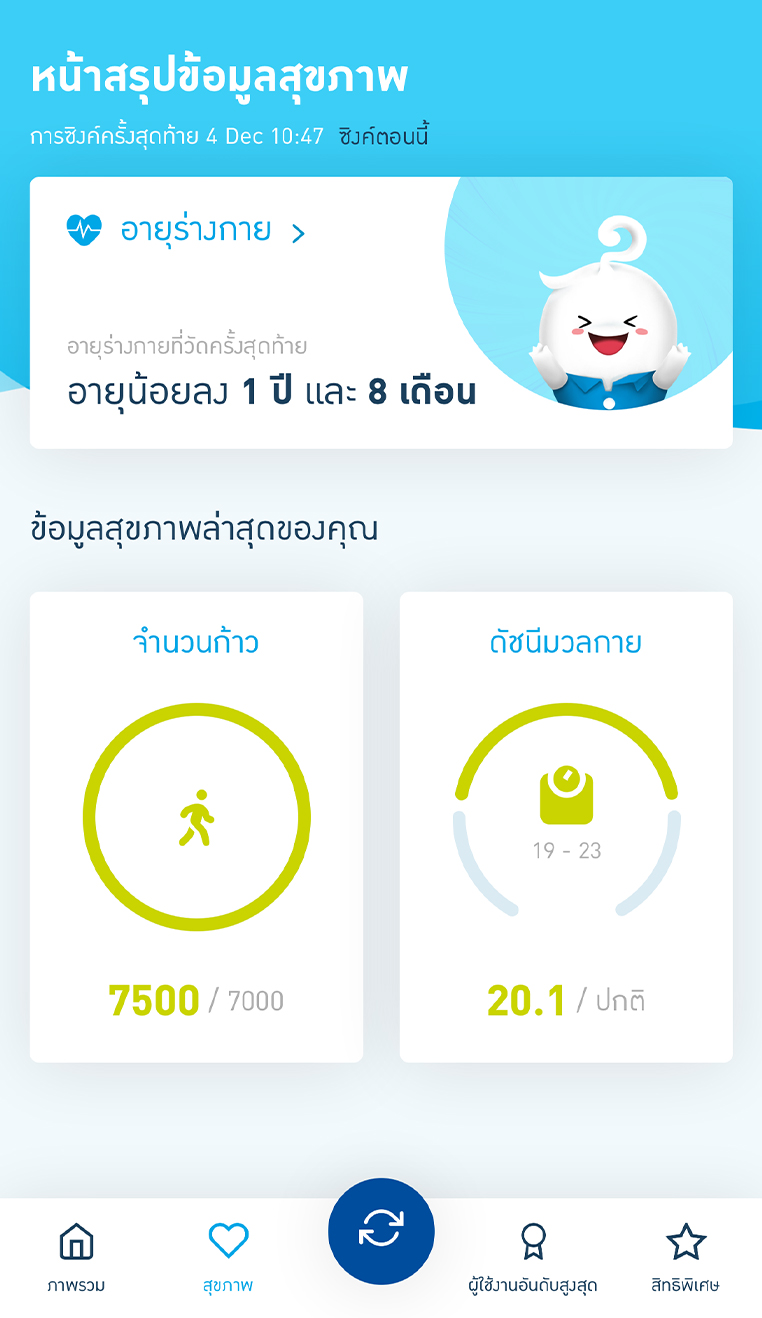The height and width of the screenshot is (1318, 762).
Task: Tap ซิงค์ตอนนี้ to sync now
Action: [384, 136]
